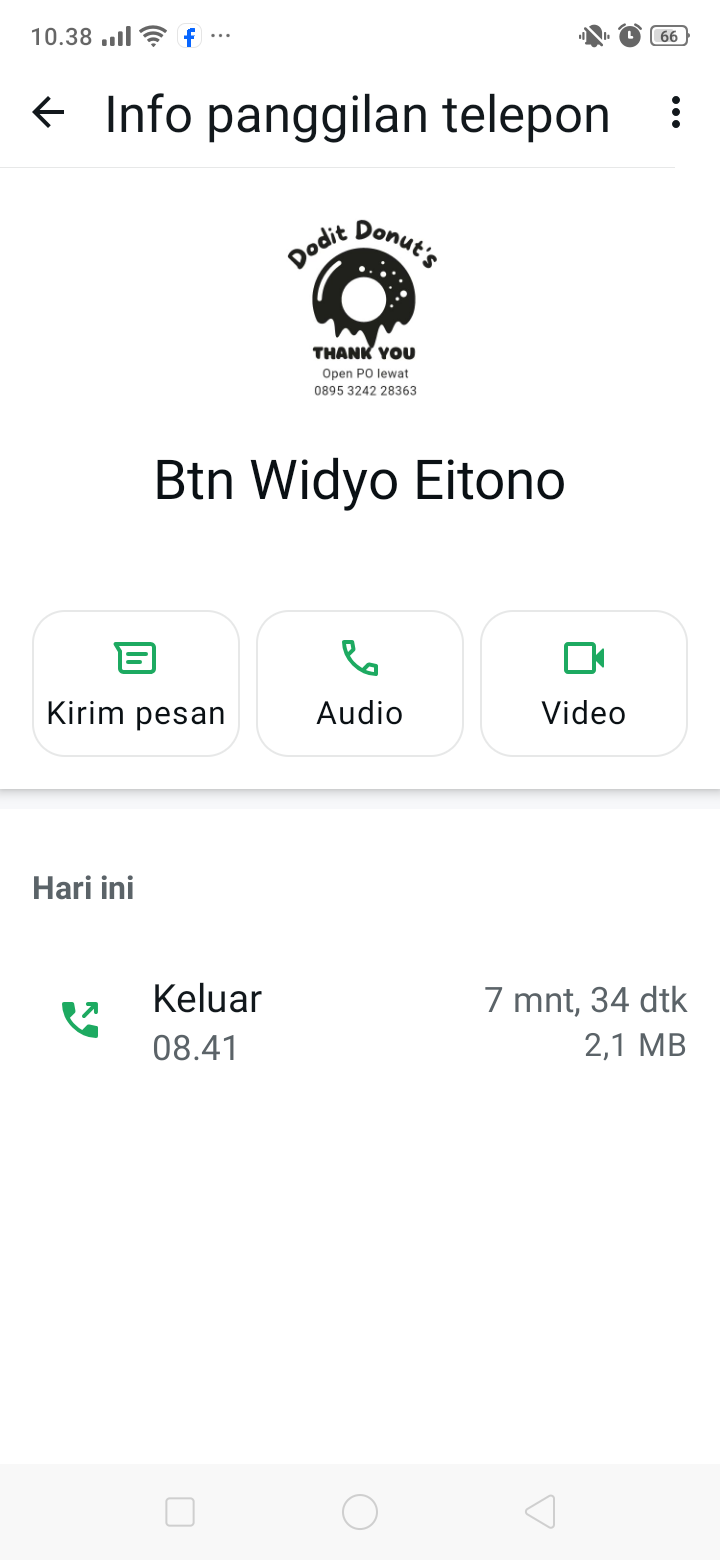Open the three-dot overflow menu

pos(675,113)
